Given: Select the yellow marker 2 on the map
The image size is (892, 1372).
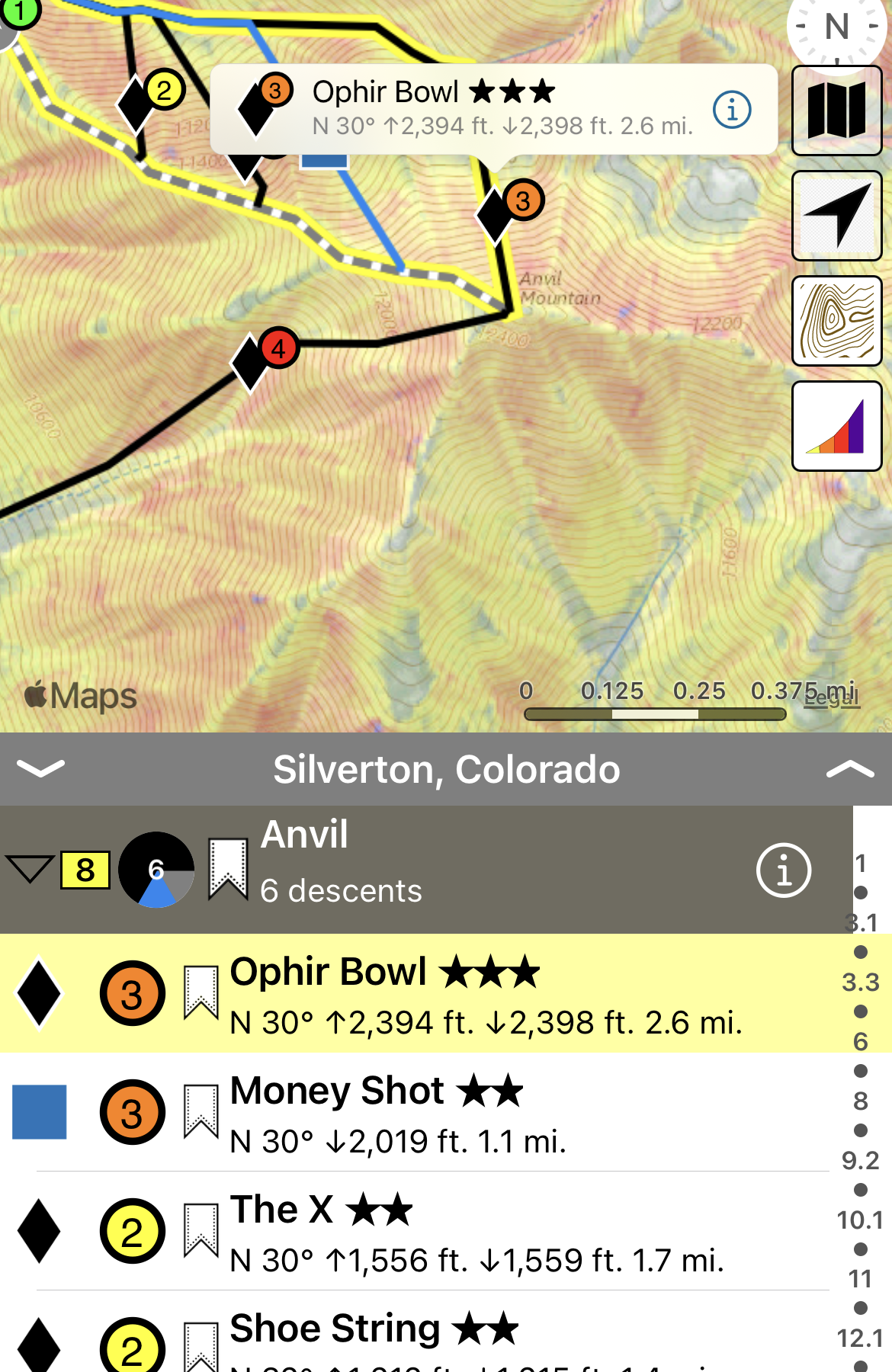Looking at the screenshot, I should (163, 90).
